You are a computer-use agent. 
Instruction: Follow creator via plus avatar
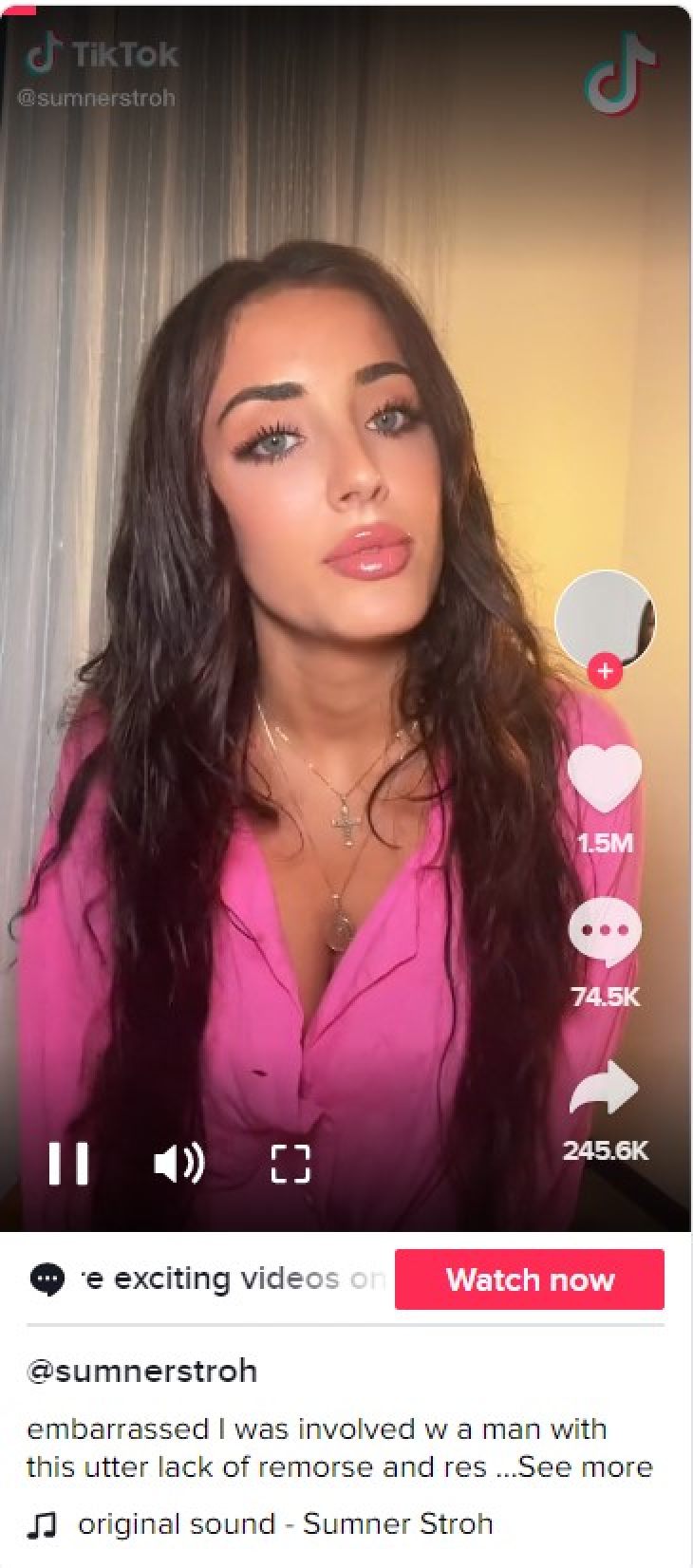[605, 671]
